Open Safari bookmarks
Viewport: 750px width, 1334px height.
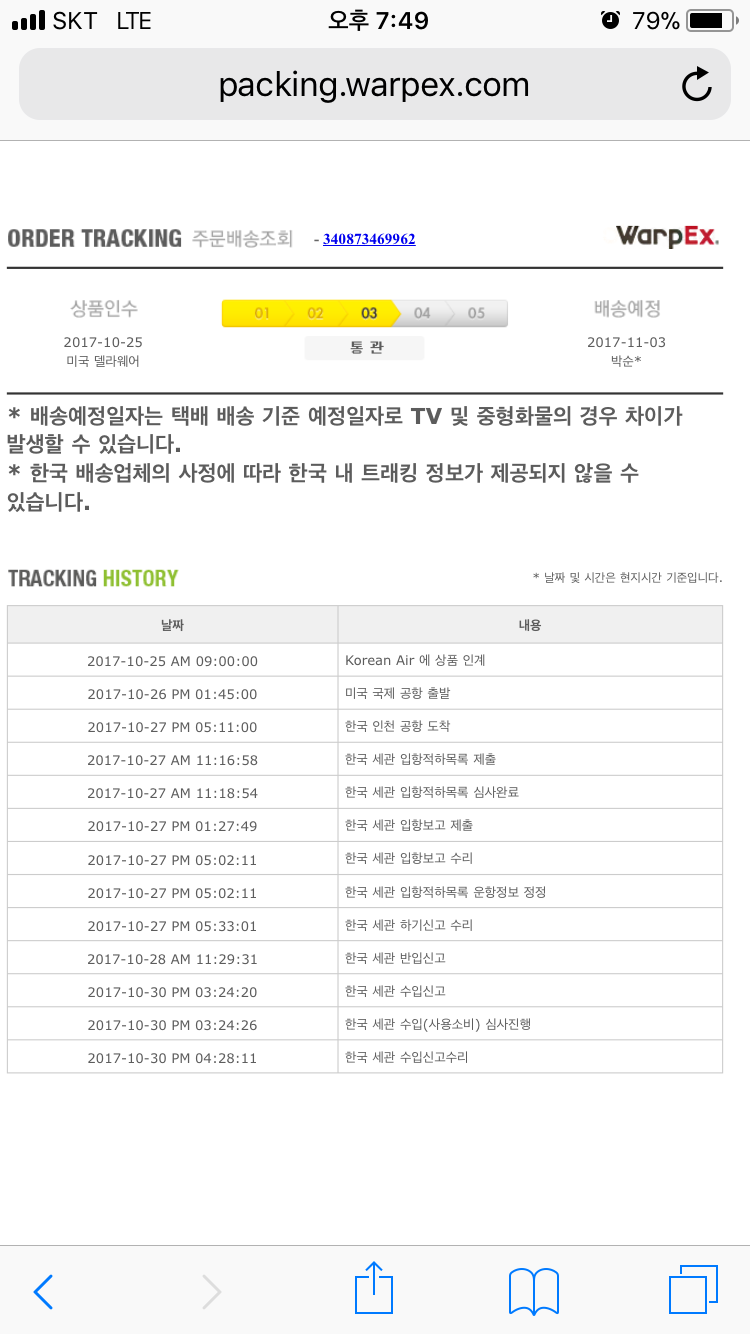point(533,1291)
